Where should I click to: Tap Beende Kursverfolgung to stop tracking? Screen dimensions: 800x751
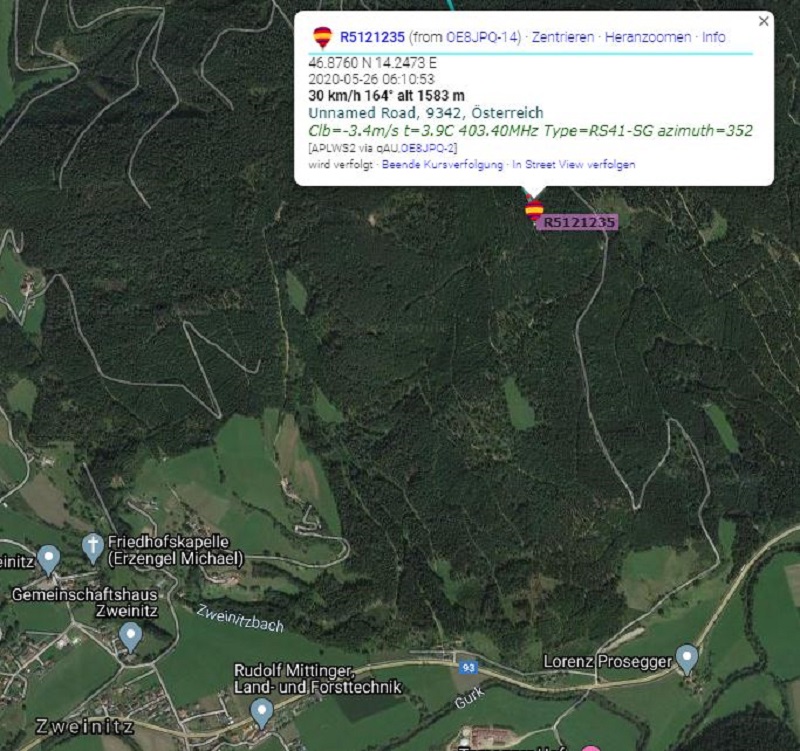pyautogui.click(x=442, y=165)
